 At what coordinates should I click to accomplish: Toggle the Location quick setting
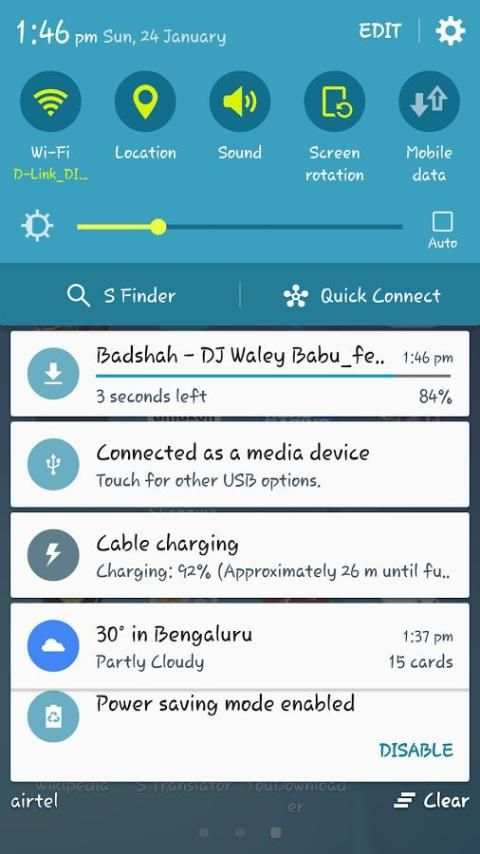click(x=145, y=101)
